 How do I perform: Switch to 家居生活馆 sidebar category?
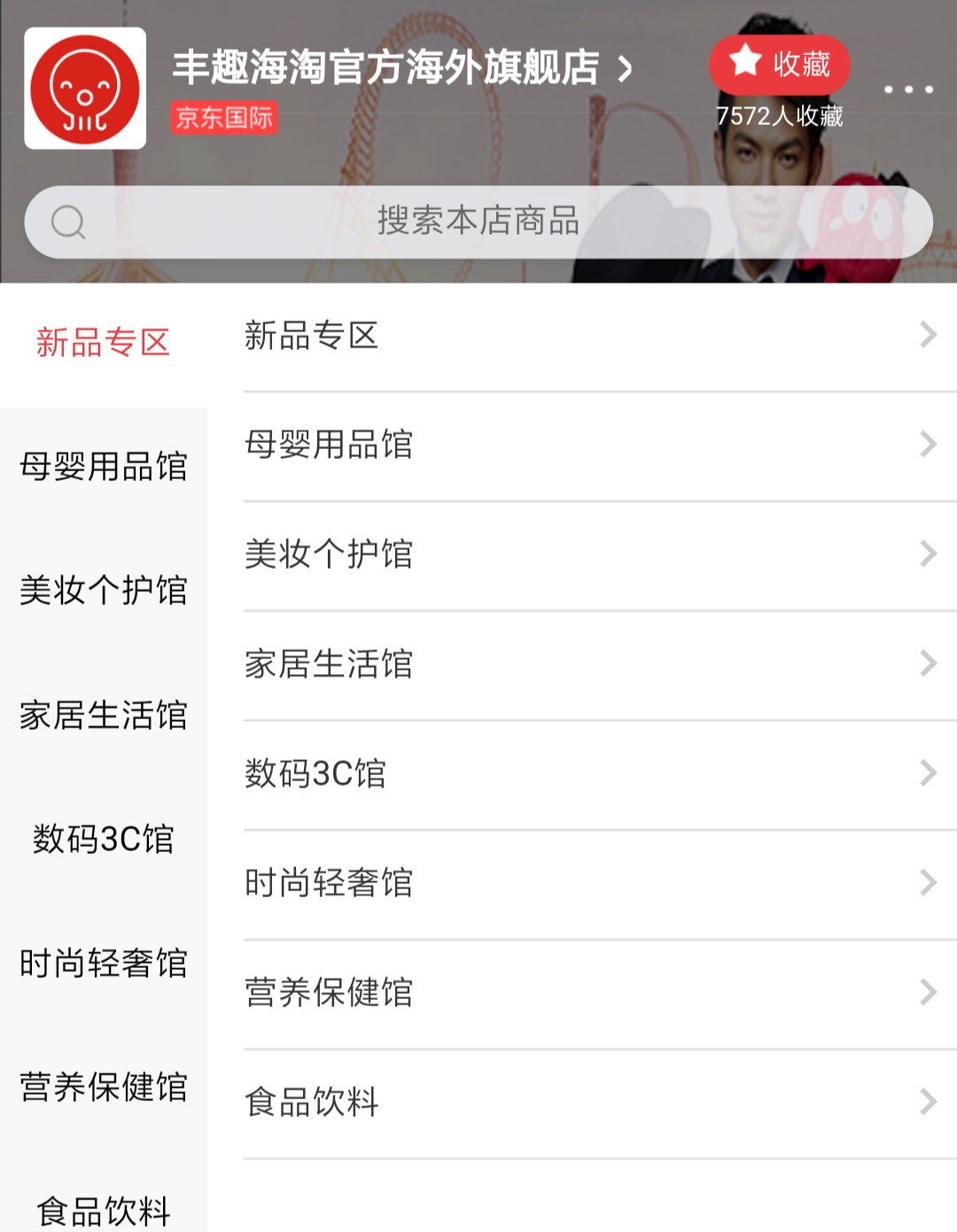click(x=104, y=715)
